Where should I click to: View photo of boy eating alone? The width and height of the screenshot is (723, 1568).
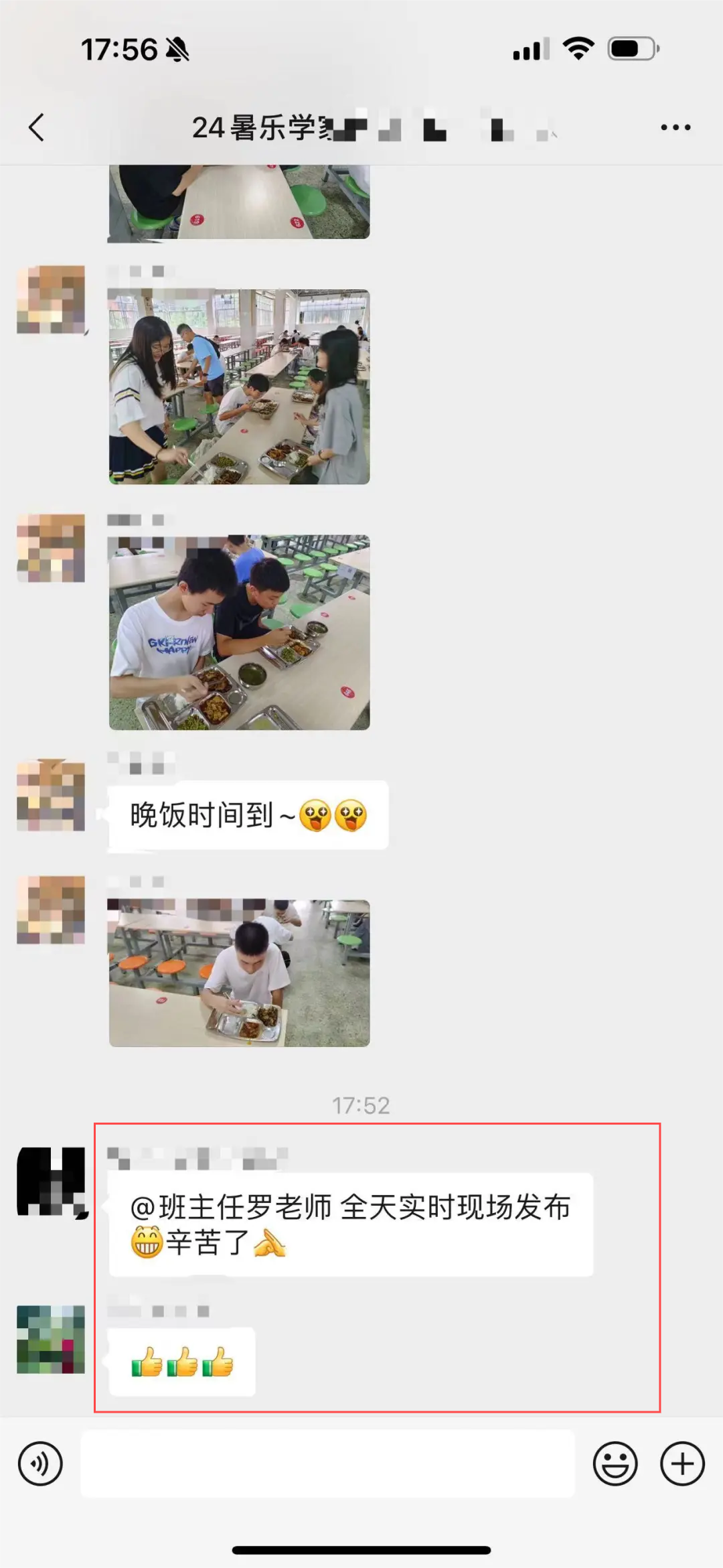[x=239, y=973]
